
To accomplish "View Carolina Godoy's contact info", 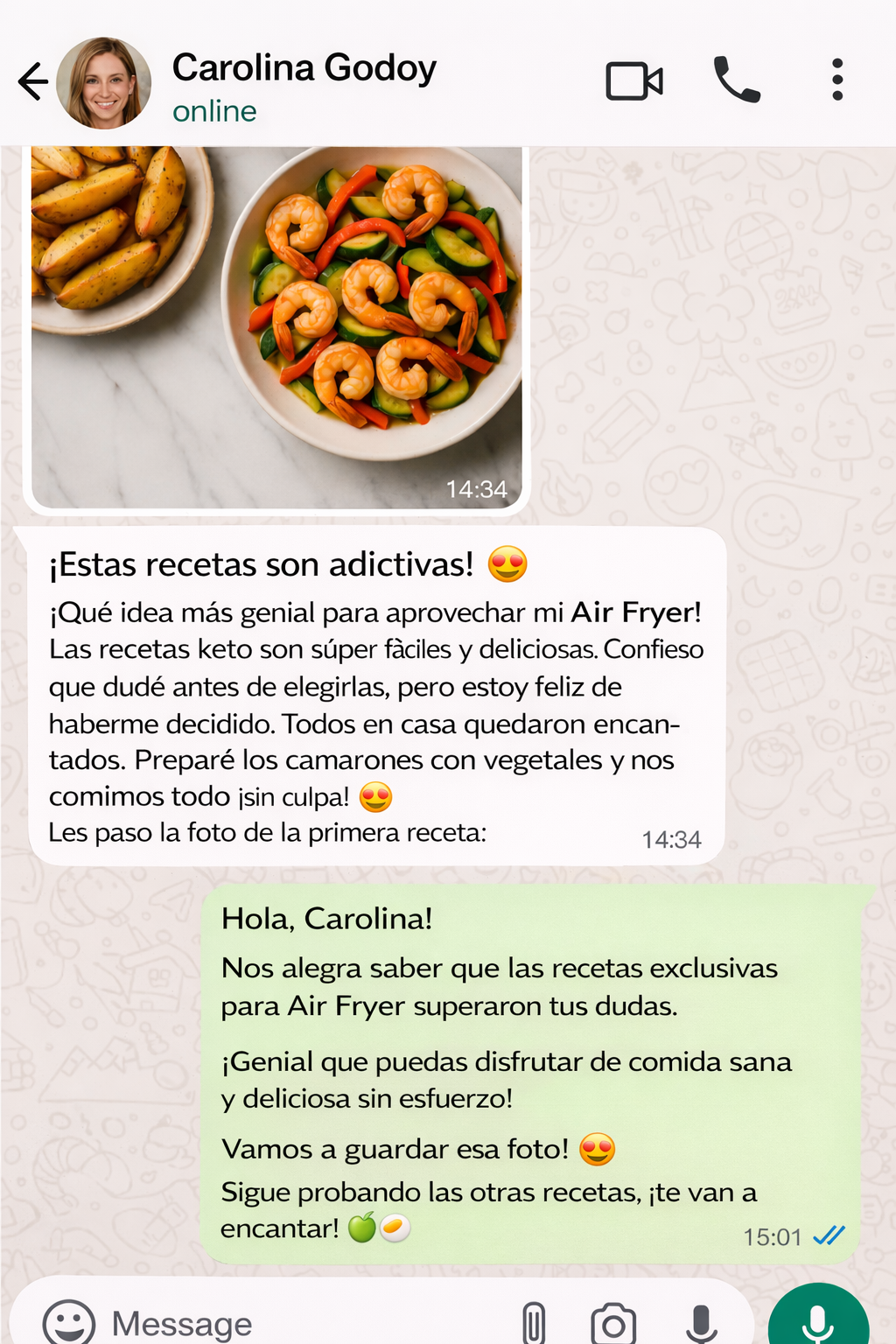I will (x=304, y=86).
